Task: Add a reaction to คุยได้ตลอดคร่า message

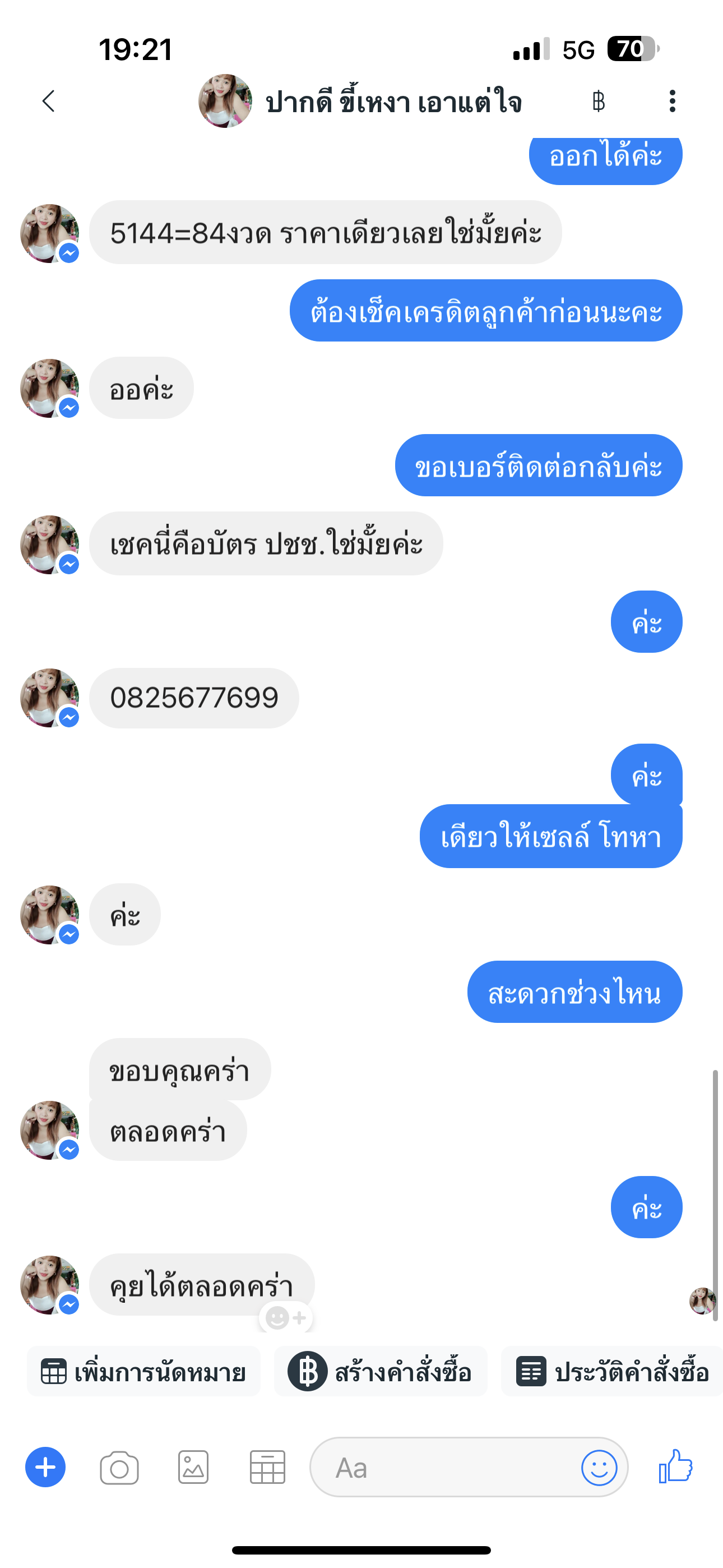Action: click(x=286, y=1318)
